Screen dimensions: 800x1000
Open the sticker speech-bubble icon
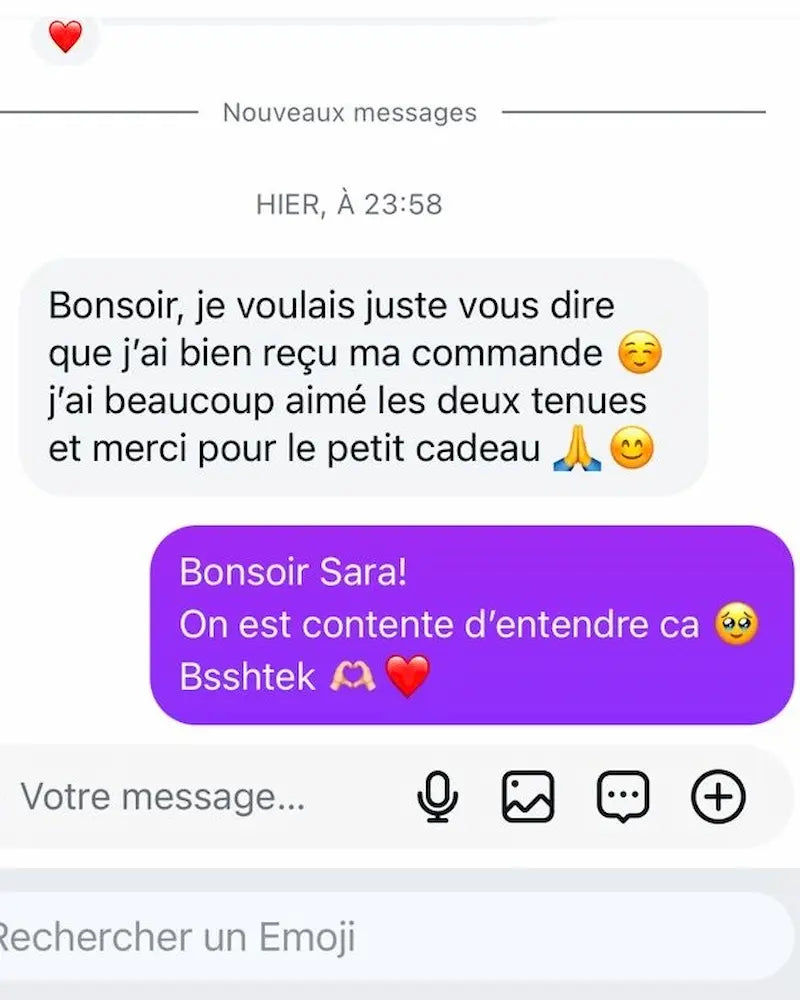coord(623,797)
